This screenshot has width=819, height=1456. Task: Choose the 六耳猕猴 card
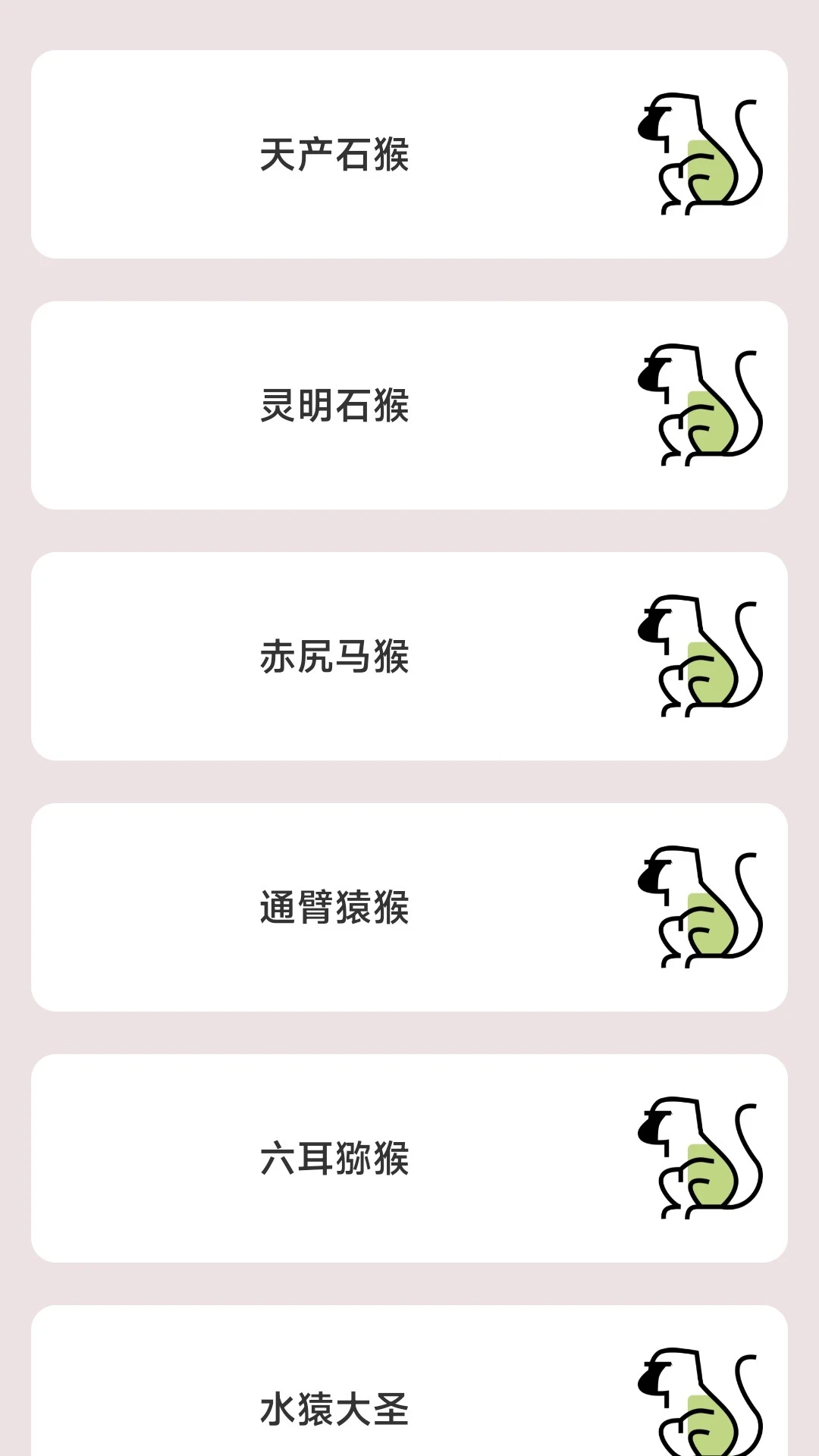click(x=409, y=1159)
